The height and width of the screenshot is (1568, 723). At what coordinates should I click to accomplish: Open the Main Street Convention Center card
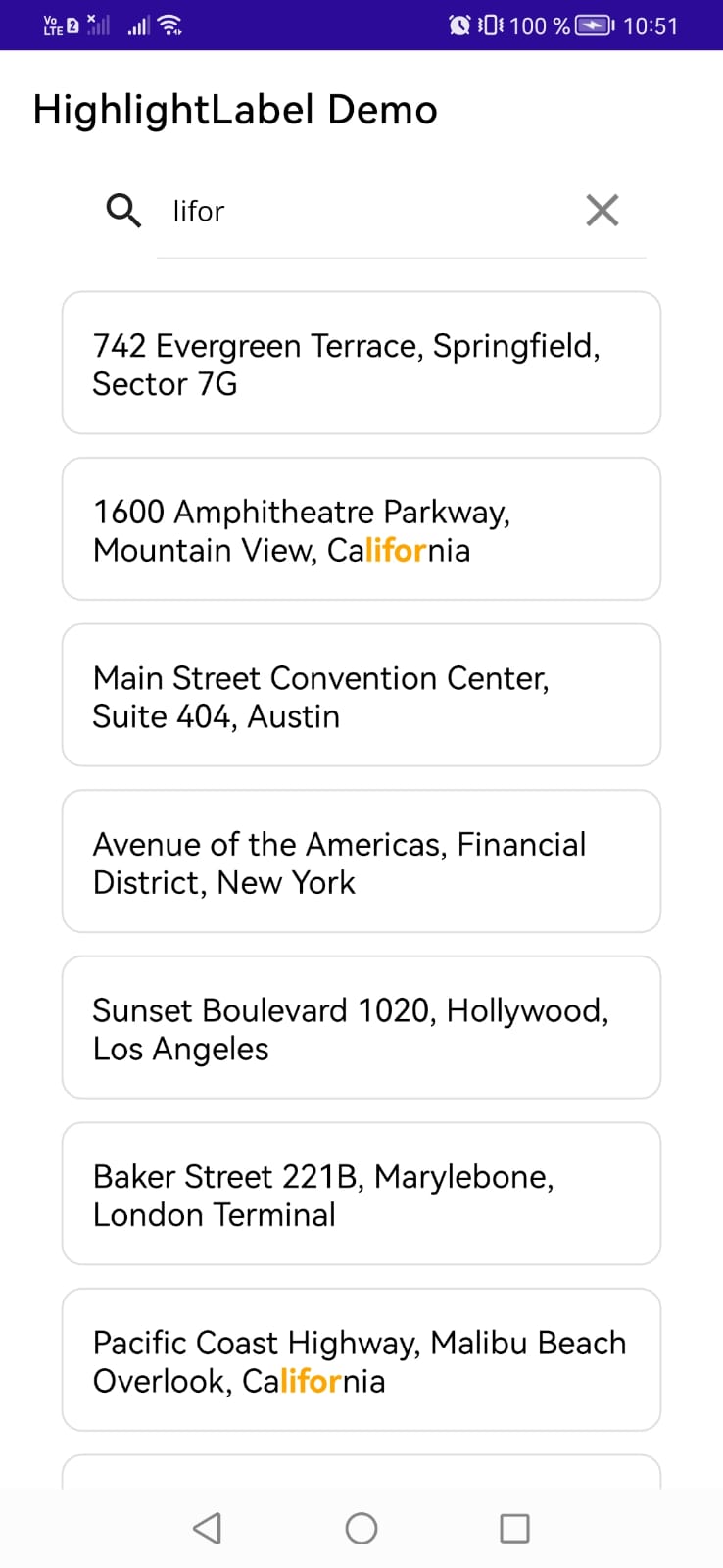coord(361,695)
